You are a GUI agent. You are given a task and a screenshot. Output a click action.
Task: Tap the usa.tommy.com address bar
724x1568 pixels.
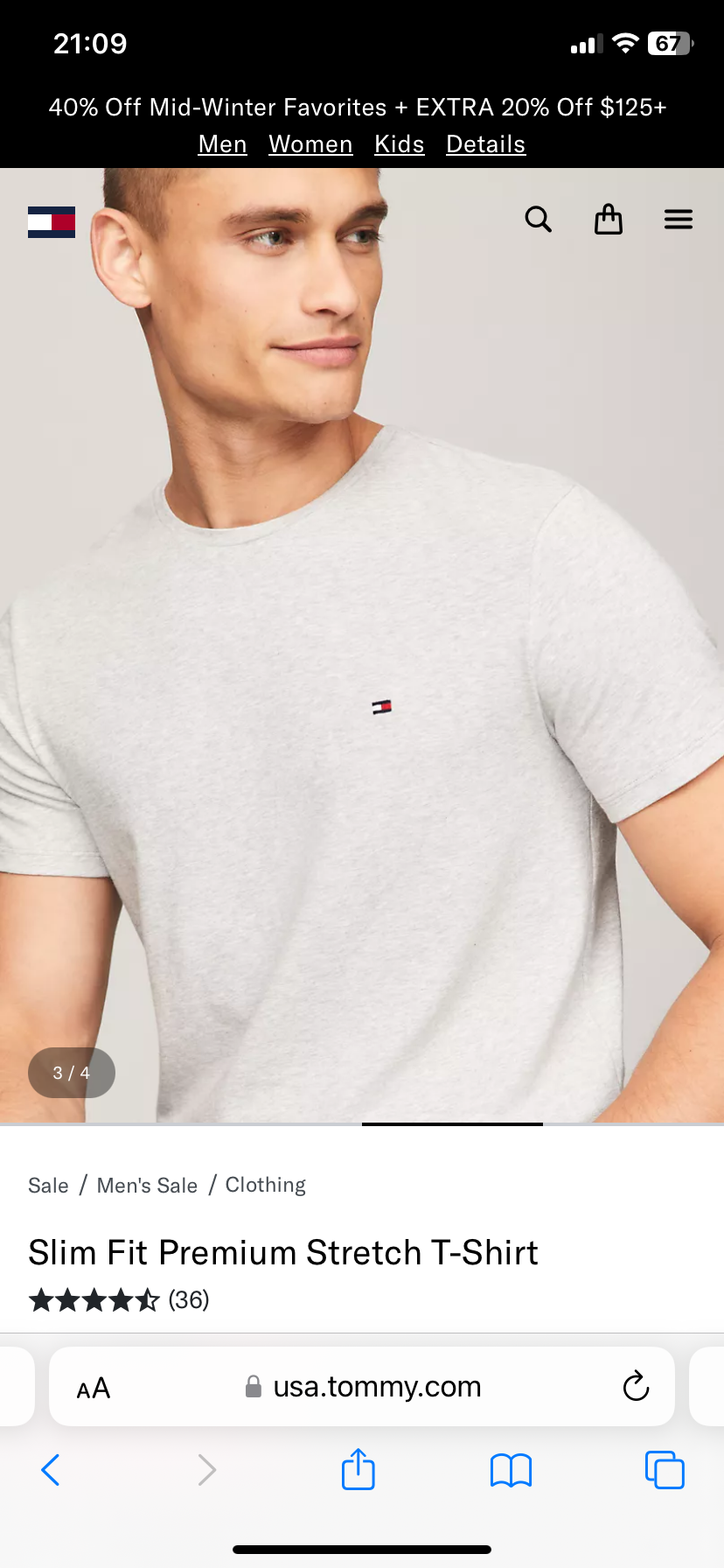click(x=376, y=1387)
